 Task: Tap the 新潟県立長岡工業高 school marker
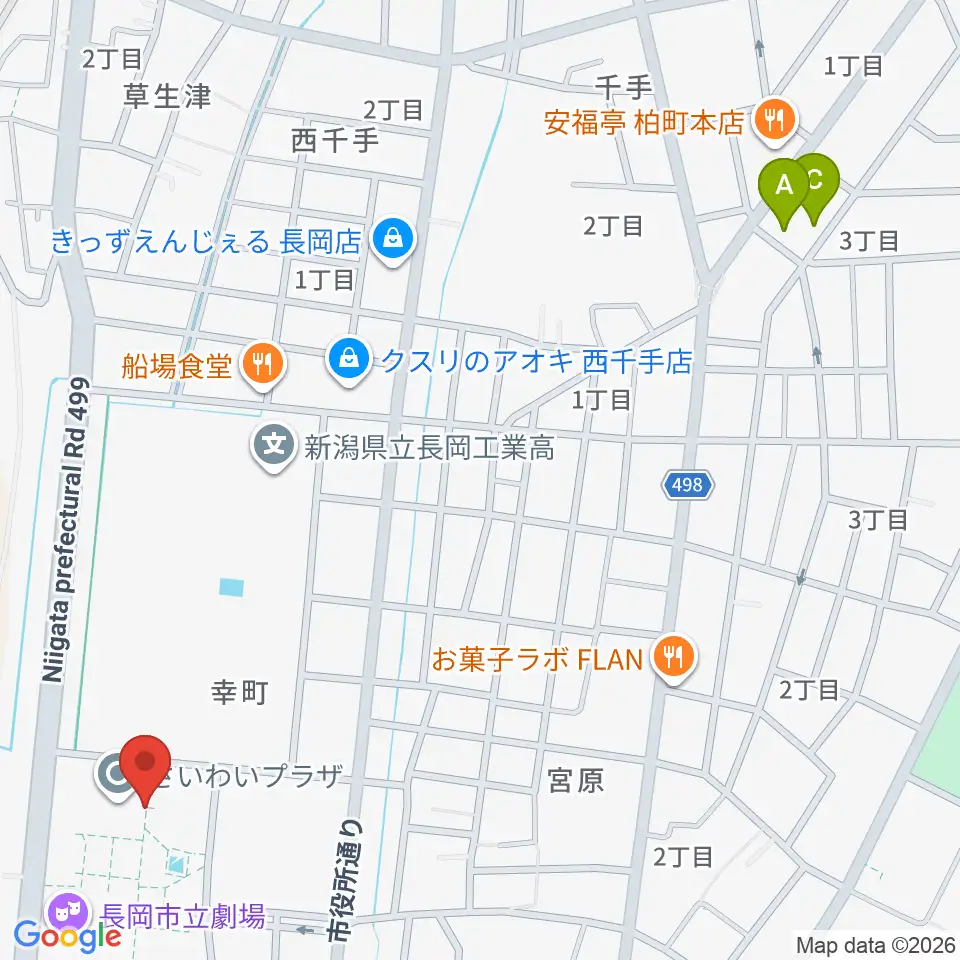pyautogui.click(x=274, y=447)
